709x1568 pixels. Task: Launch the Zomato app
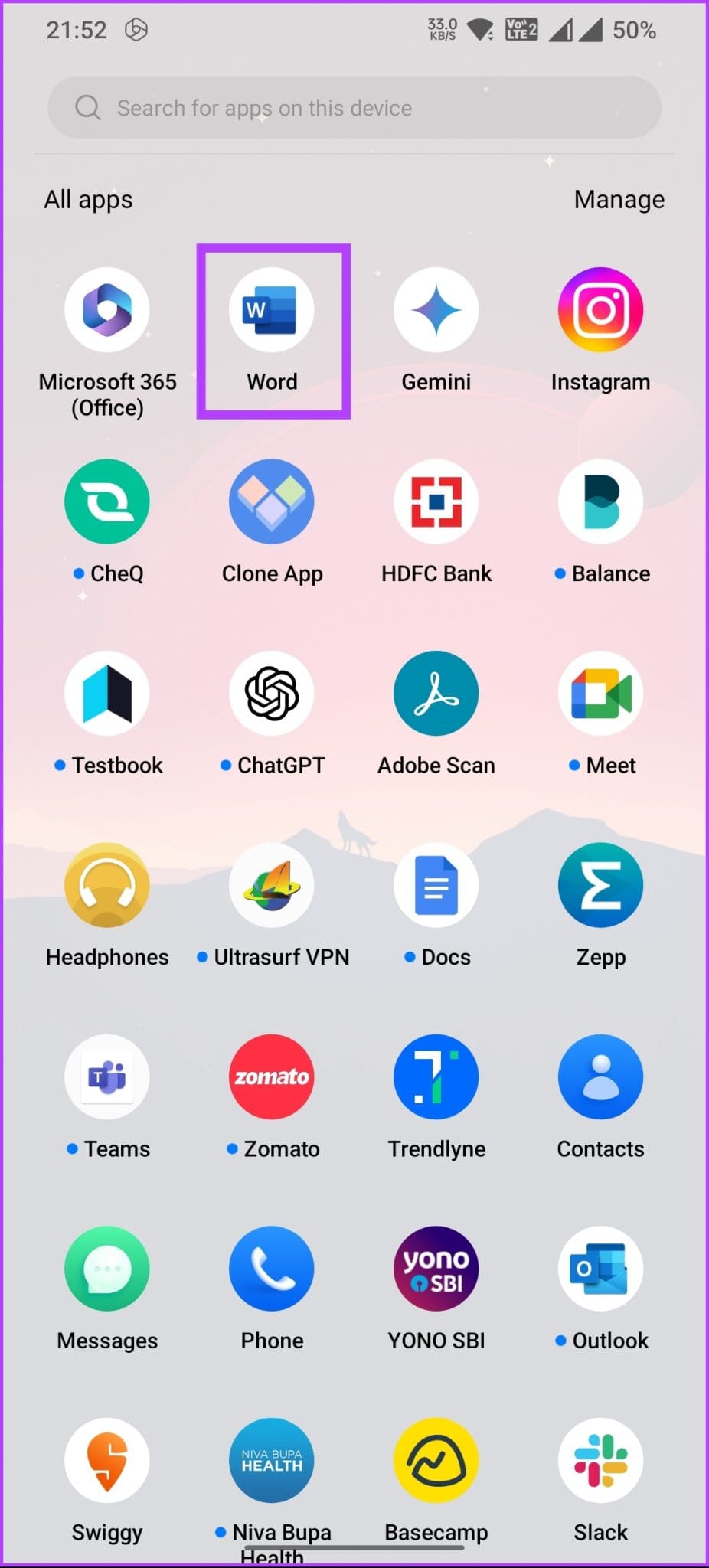click(272, 1076)
